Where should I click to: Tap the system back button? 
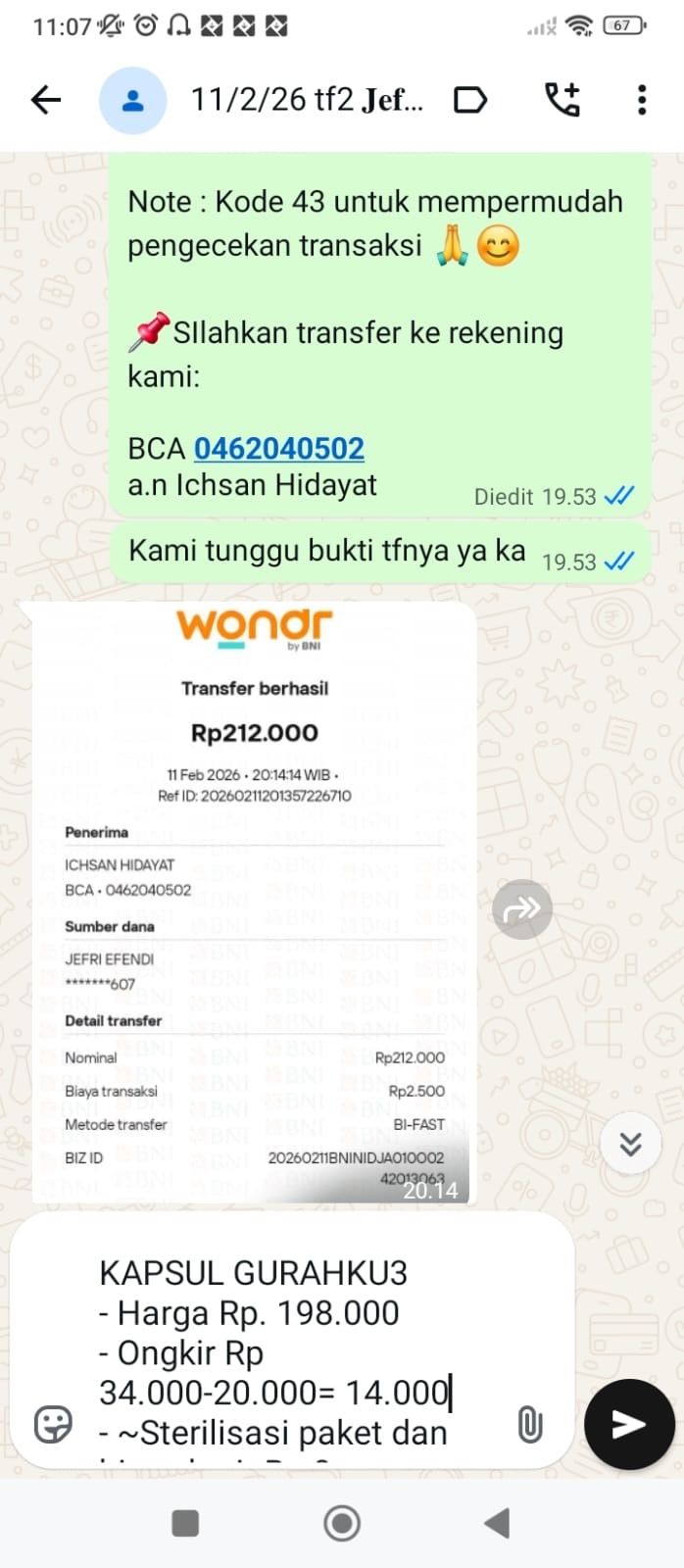point(498,1523)
